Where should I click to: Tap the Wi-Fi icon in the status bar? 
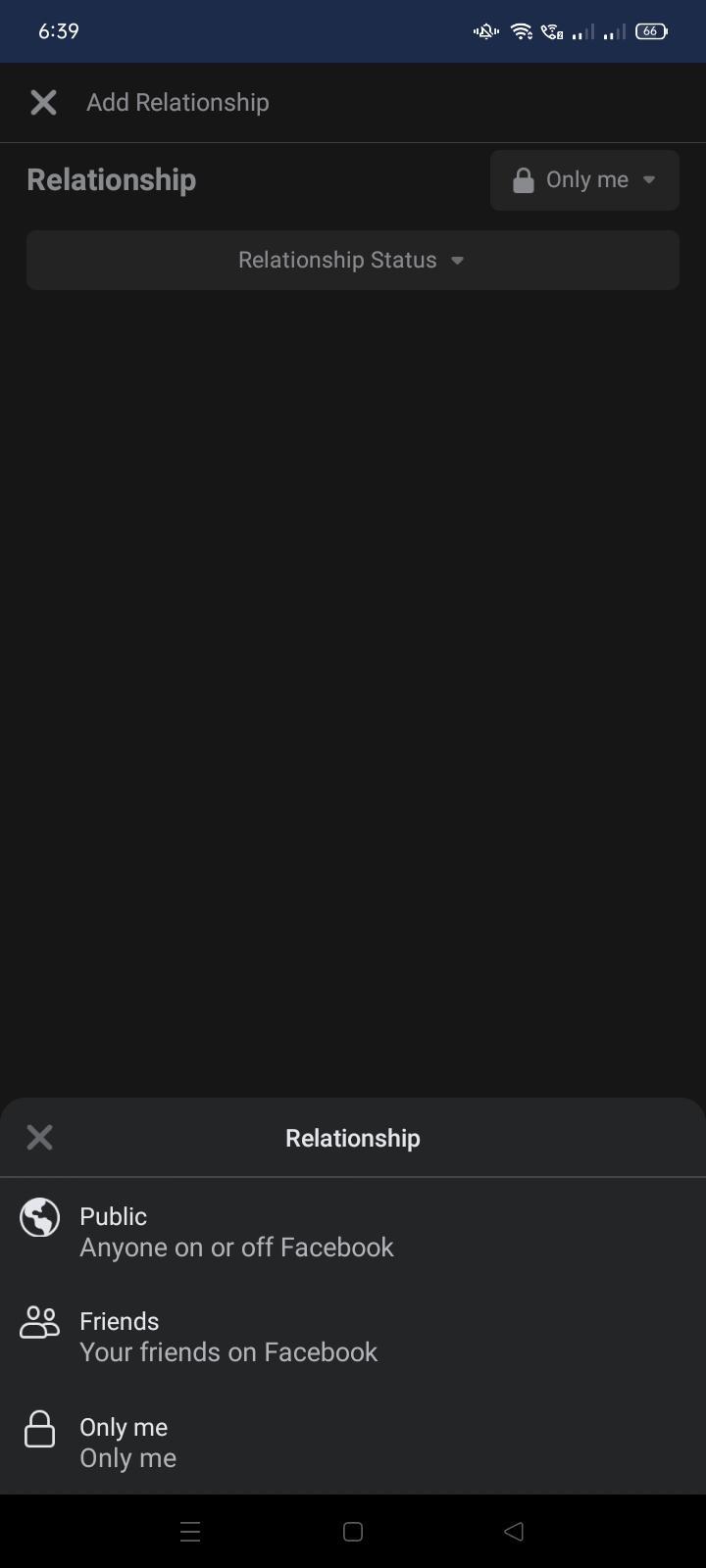tap(520, 30)
